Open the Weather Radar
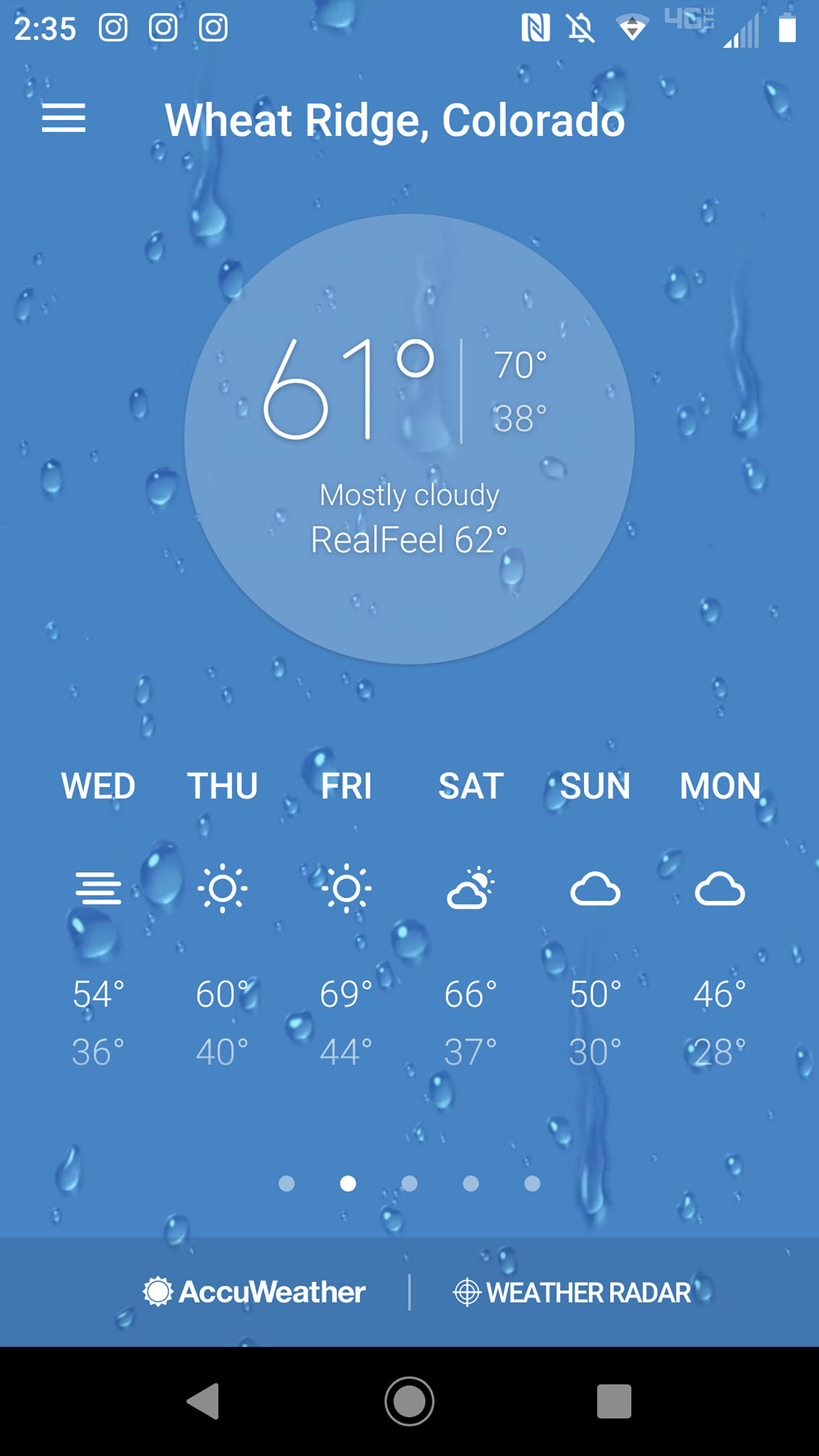Screen dimensions: 819x1456 (x=573, y=1292)
